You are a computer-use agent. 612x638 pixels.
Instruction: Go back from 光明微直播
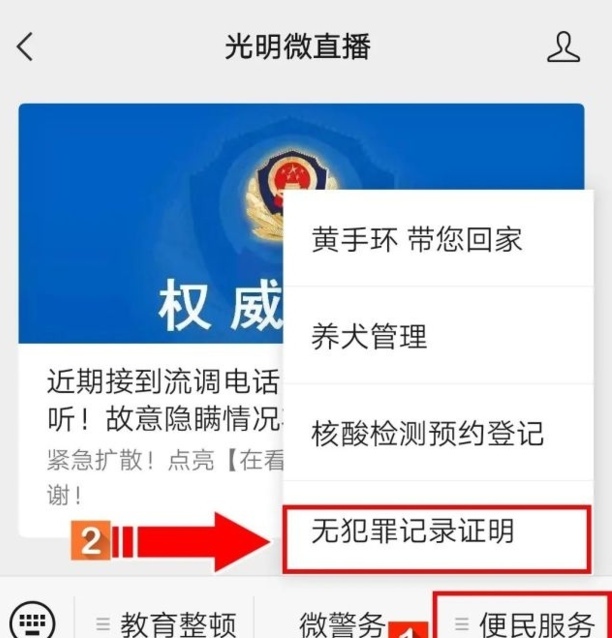[x=25, y=46]
